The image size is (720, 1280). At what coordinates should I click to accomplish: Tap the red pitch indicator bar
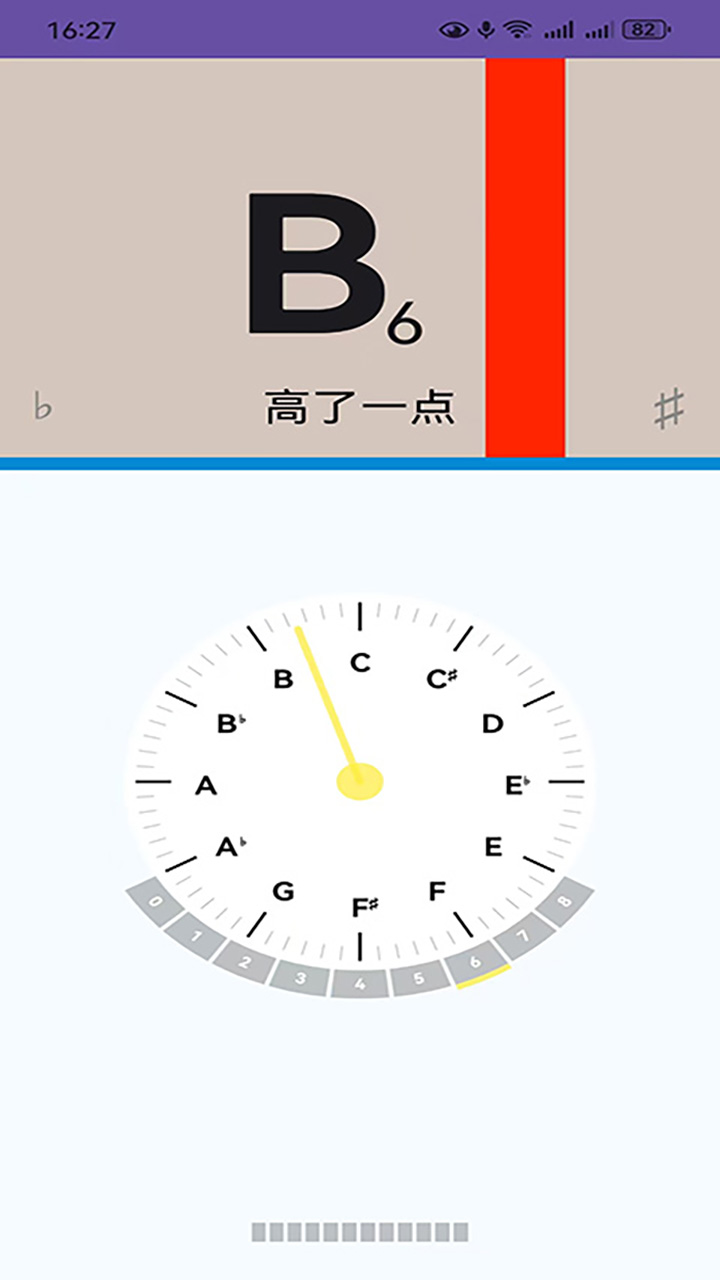(x=525, y=255)
